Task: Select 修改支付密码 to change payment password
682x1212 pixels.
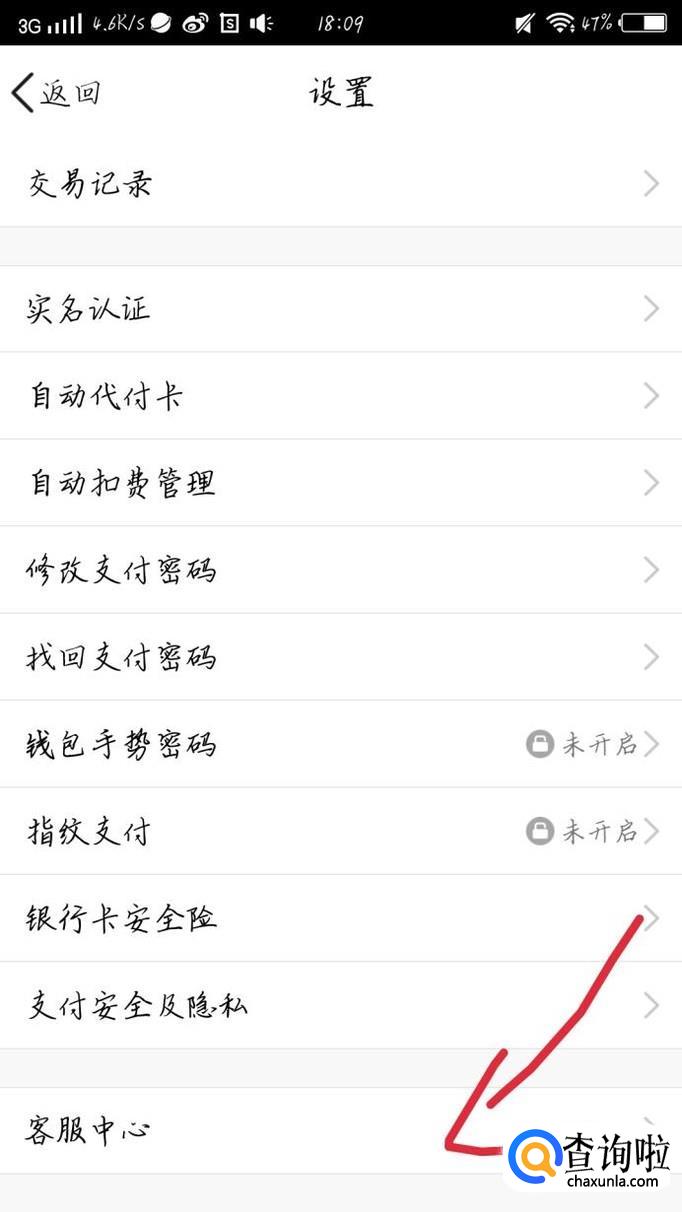Action: click(340, 570)
